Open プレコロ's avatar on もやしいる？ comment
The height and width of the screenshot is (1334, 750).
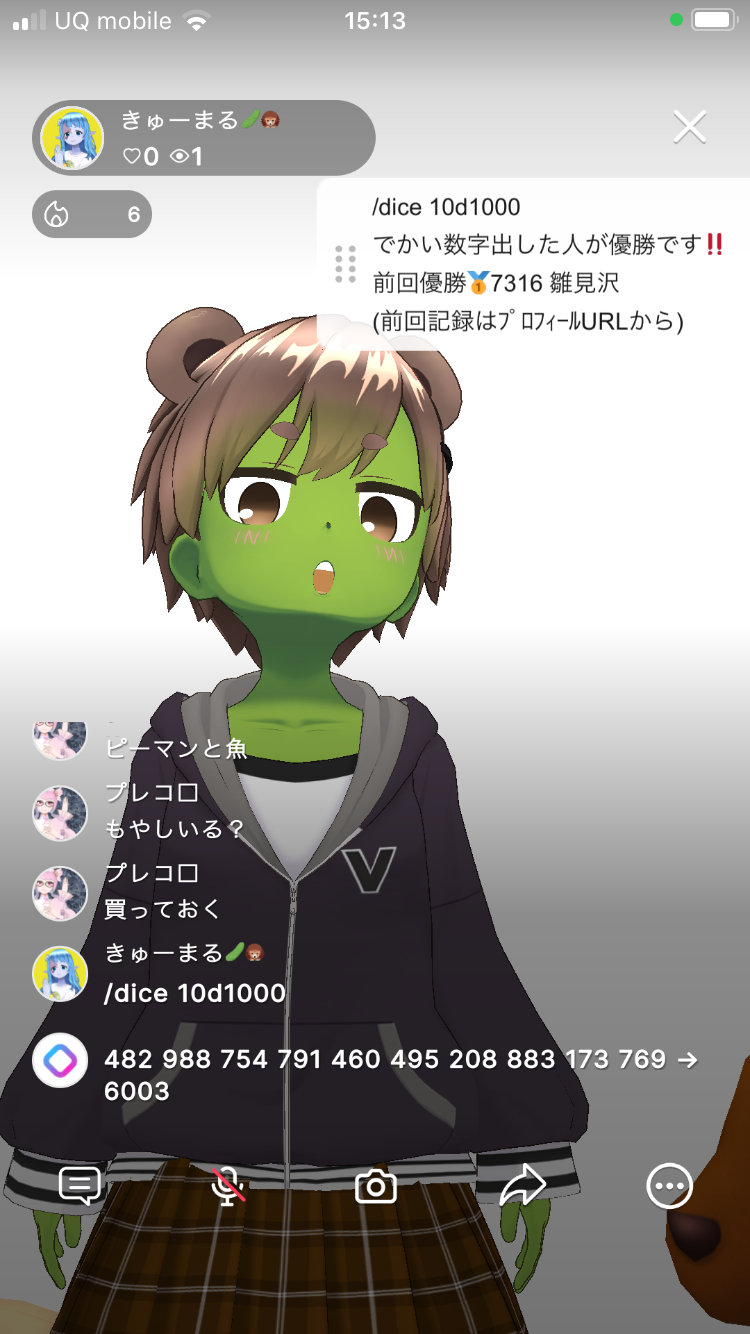60,813
